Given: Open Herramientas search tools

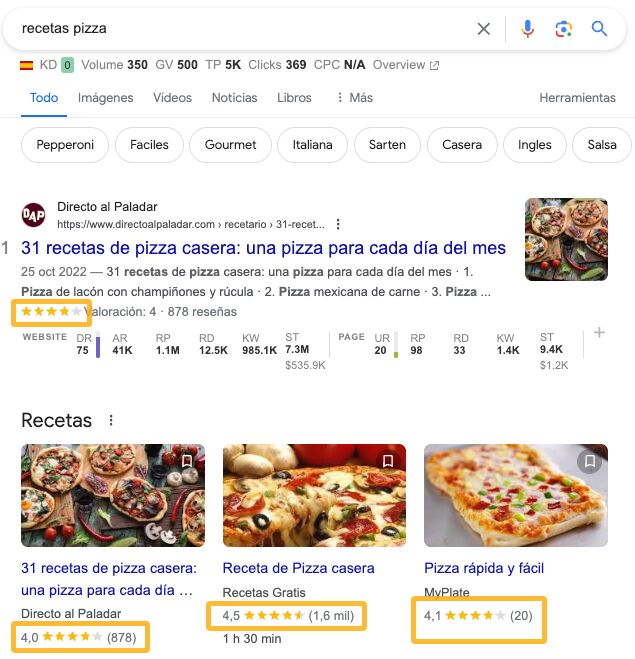Looking at the screenshot, I should click(x=577, y=98).
